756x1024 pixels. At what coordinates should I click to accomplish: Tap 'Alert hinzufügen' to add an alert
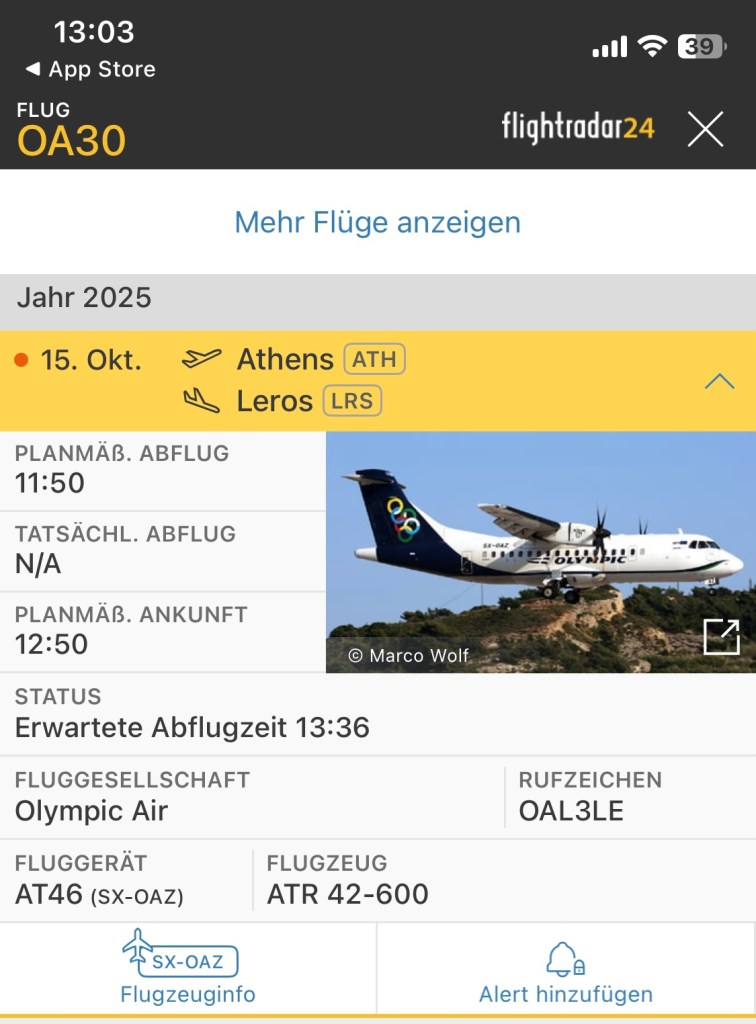point(565,971)
